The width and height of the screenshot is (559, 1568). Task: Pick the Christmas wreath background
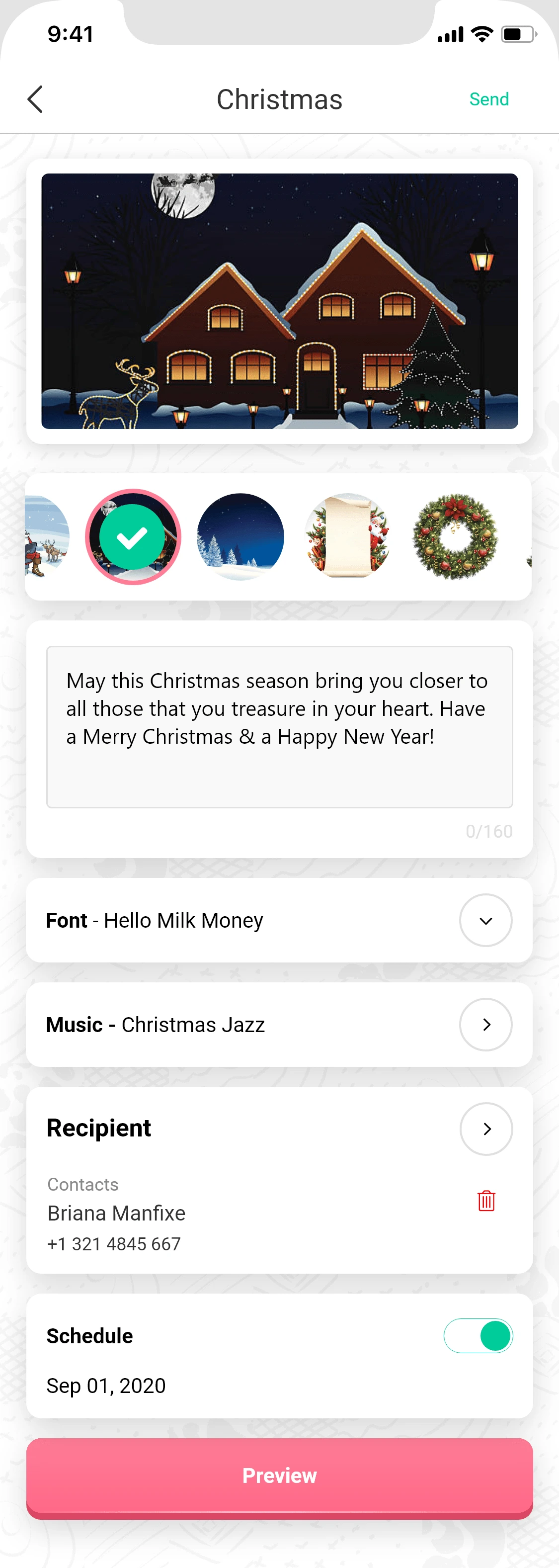click(x=455, y=536)
